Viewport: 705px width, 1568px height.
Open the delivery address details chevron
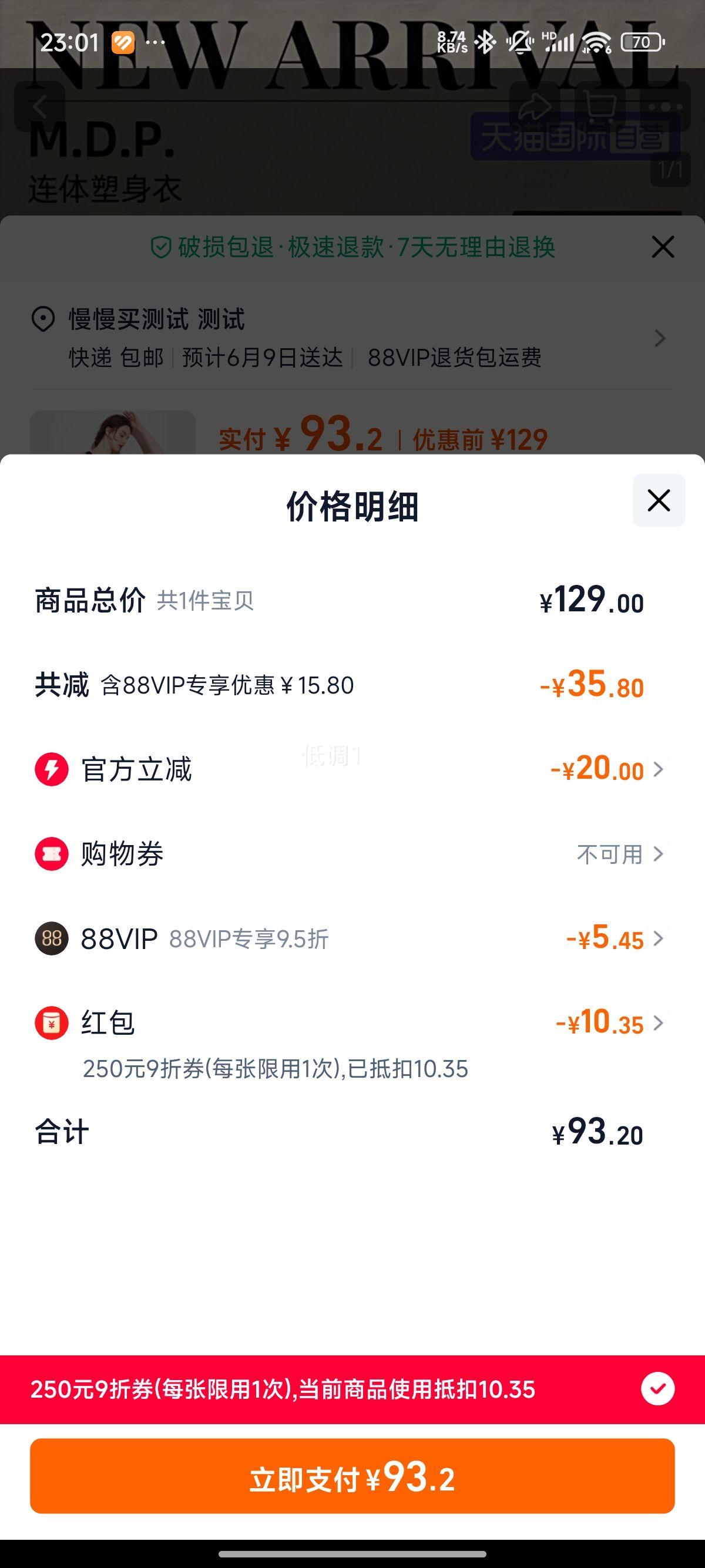(660, 339)
